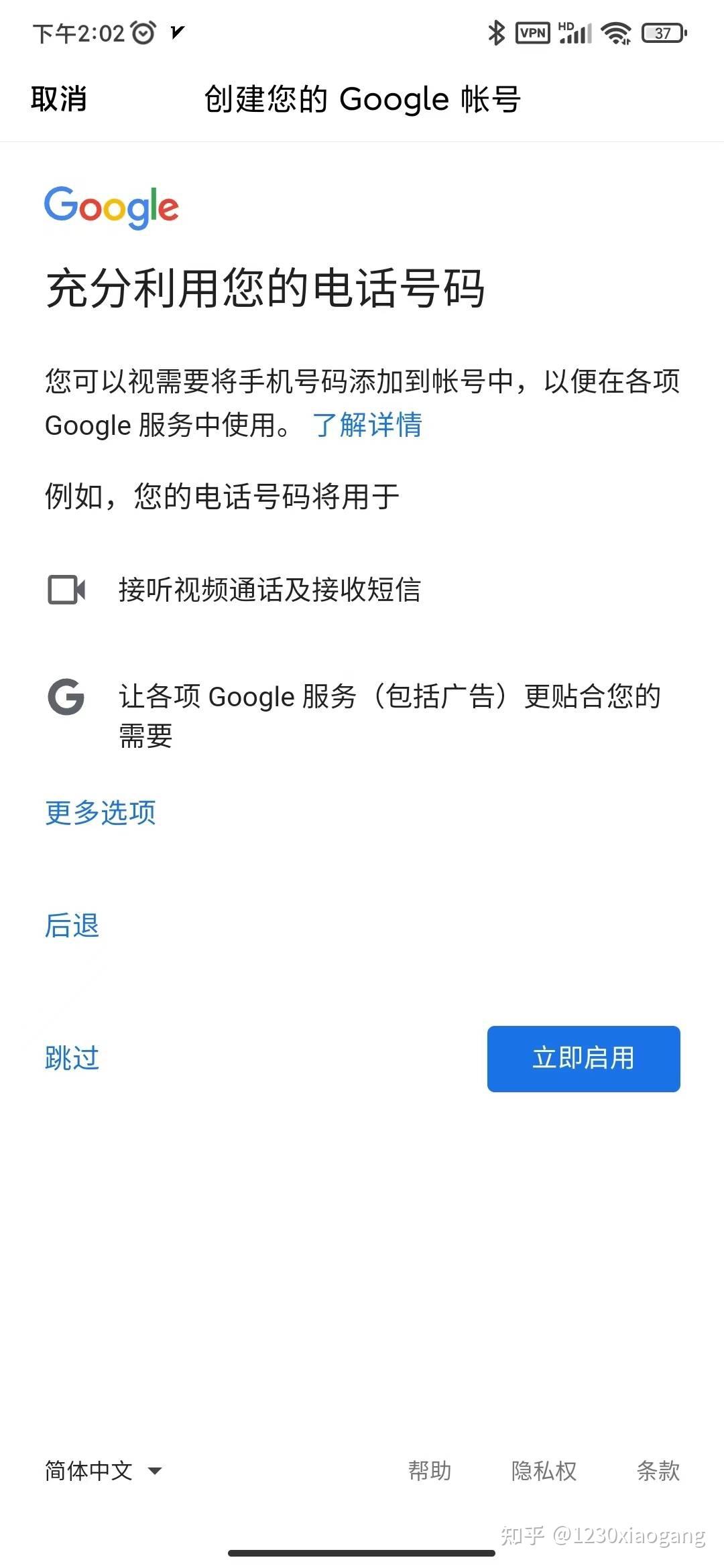The image size is (724, 1568).
Task: Open the 条款 terms link
Action: point(658,1471)
